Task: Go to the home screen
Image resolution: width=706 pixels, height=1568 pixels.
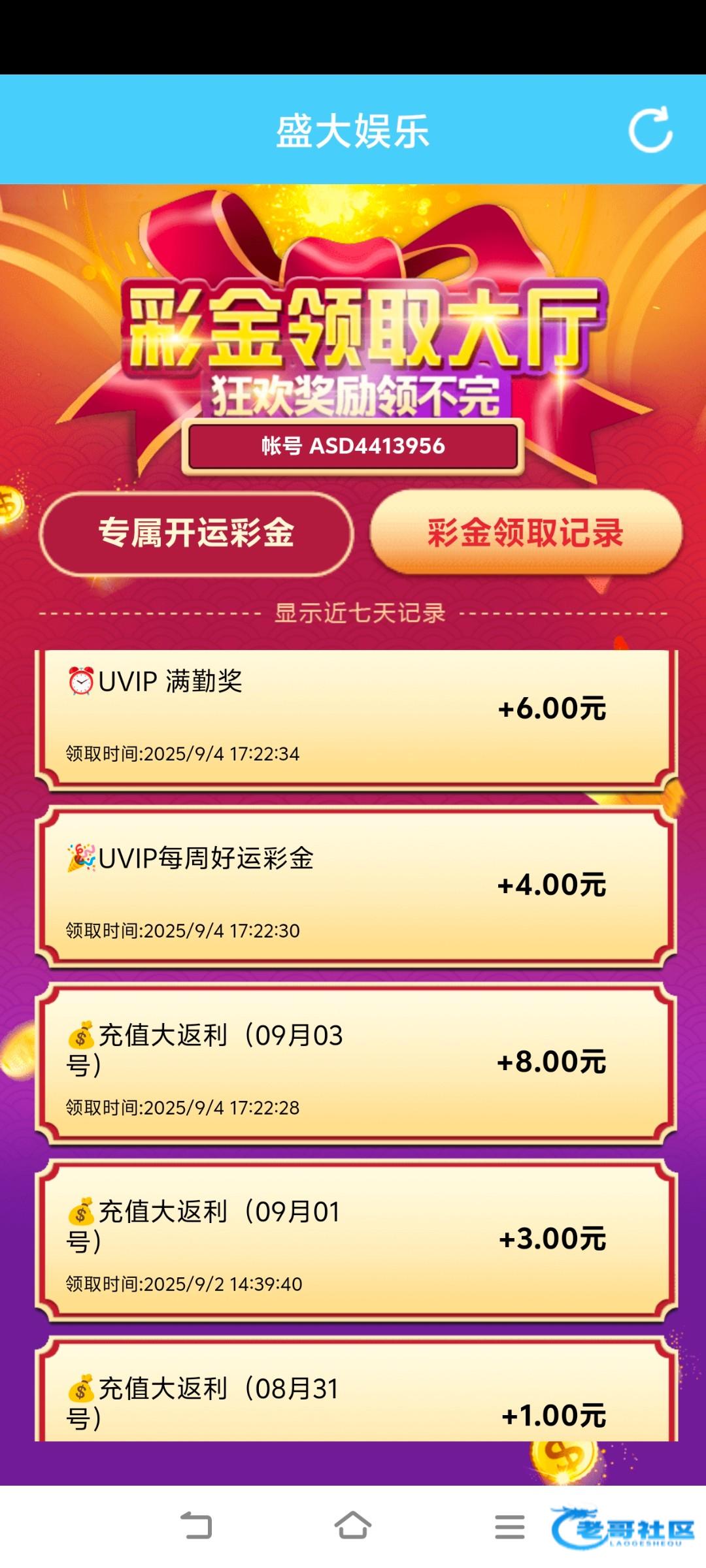Action: [353, 1526]
